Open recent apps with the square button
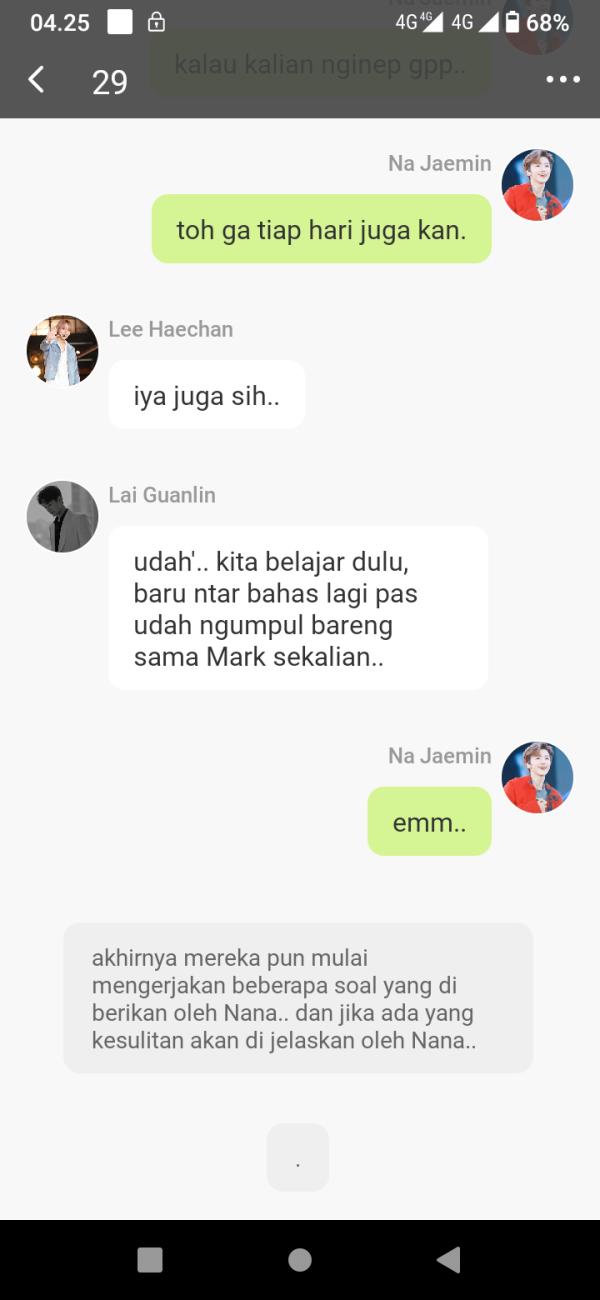Image resolution: width=600 pixels, height=1300 pixels. pos(150,1259)
